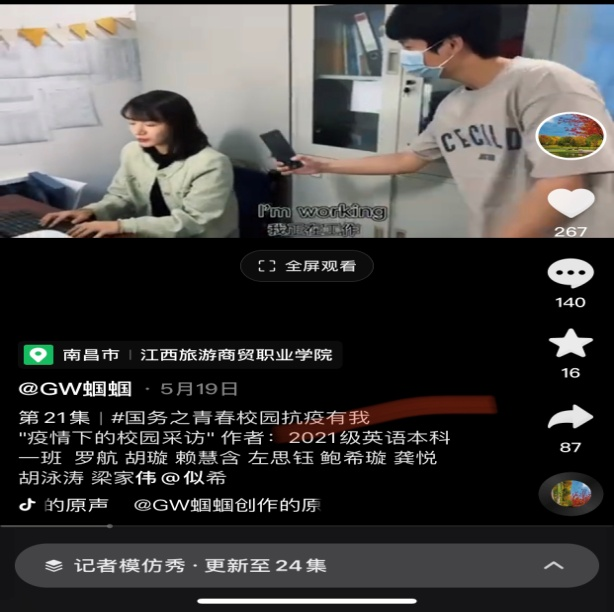Image resolution: width=614 pixels, height=612 pixels.
Task: Open the #国务之青春校园抗疫有我 hashtag
Action: pos(240,417)
